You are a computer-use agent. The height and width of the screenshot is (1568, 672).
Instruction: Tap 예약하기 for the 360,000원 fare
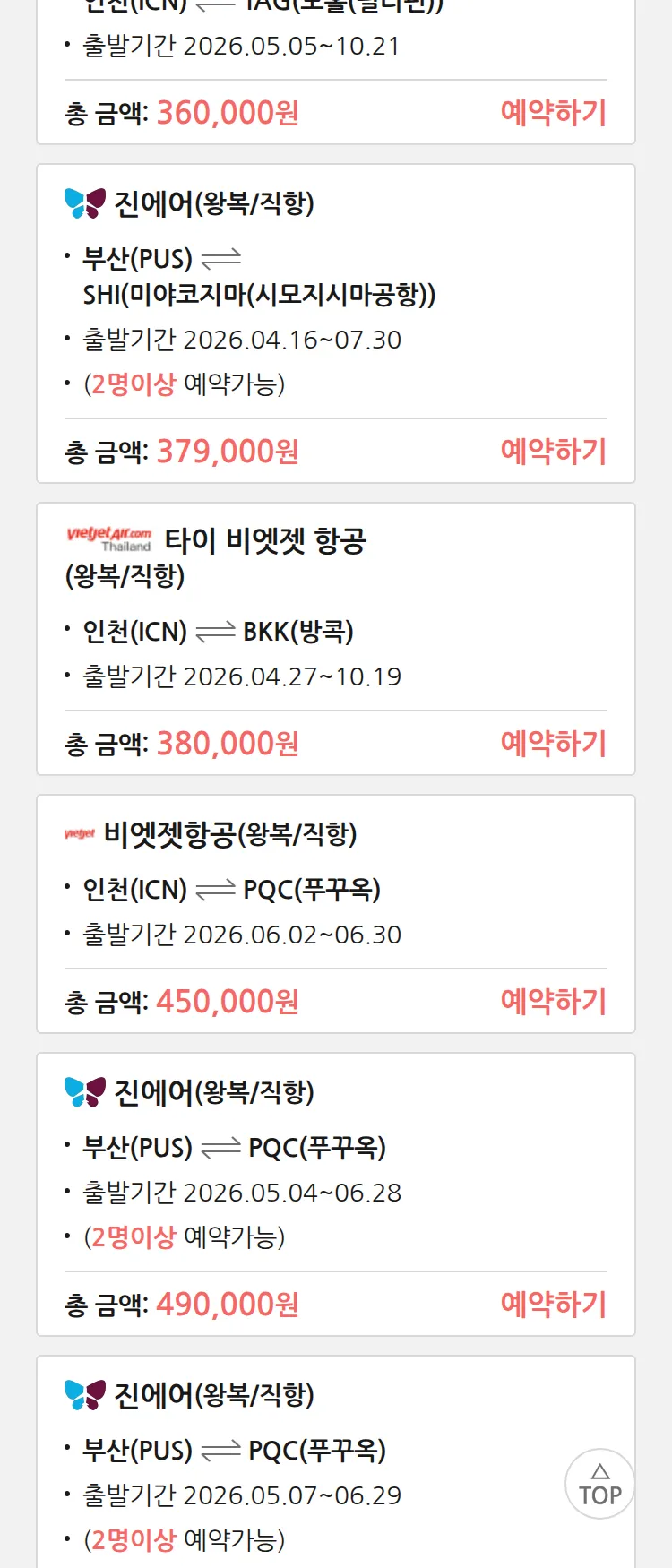[553, 113]
